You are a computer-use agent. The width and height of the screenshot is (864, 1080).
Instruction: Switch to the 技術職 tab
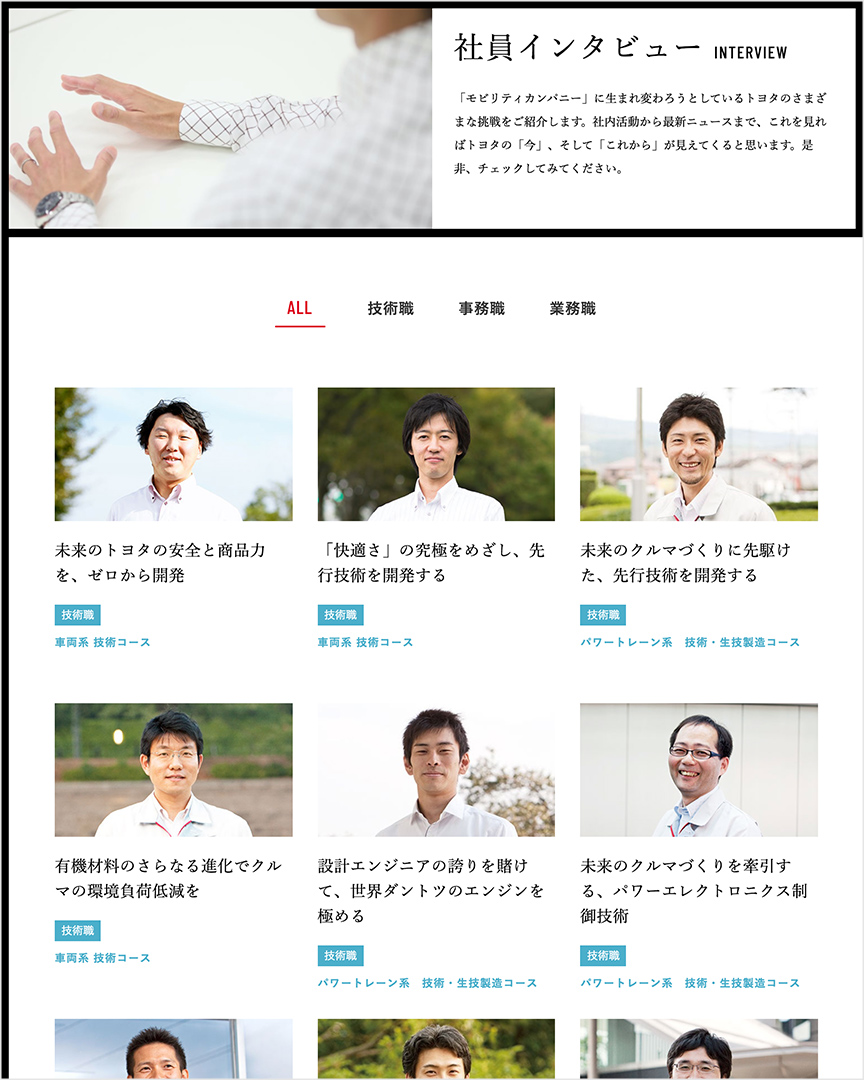[x=390, y=309]
